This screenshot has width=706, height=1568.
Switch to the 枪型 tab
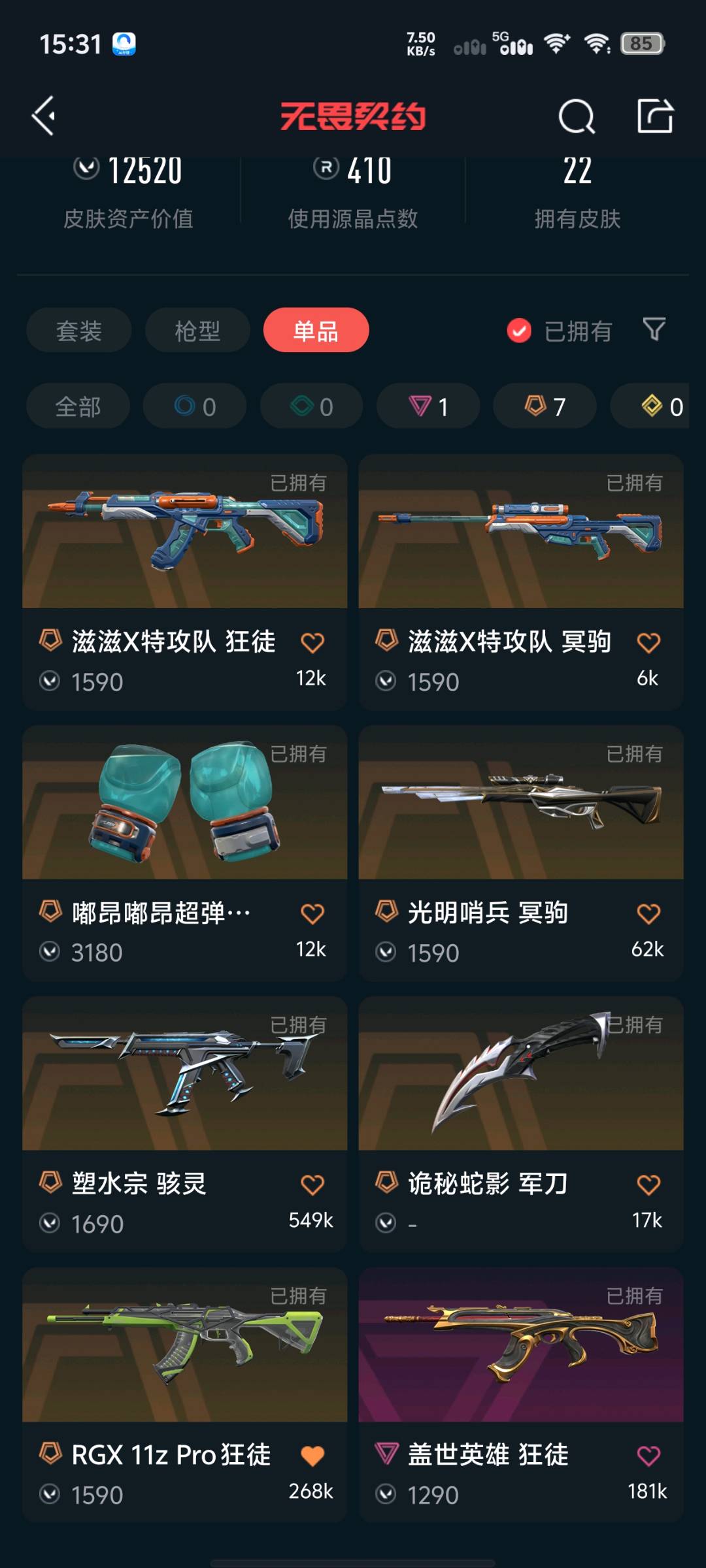point(197,331)
